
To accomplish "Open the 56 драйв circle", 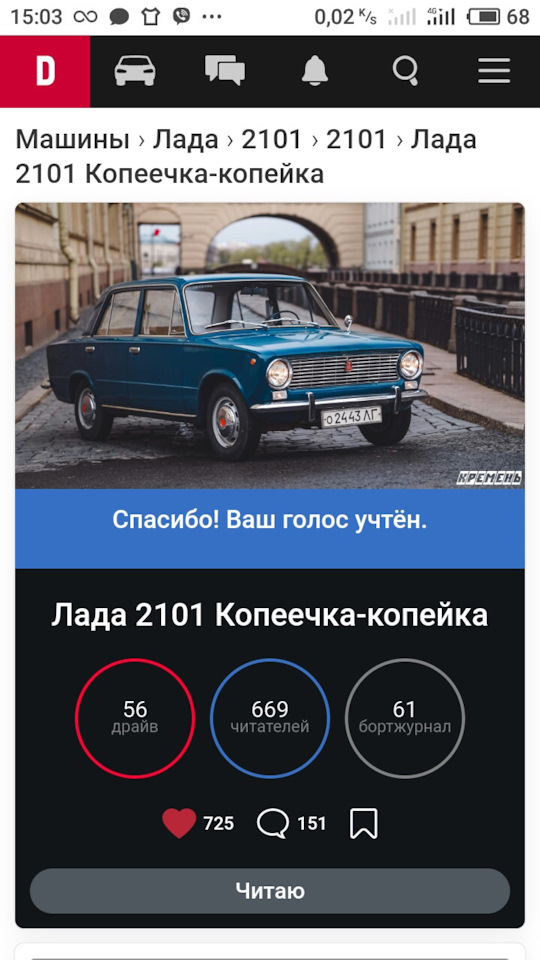I will pos(135,718).
